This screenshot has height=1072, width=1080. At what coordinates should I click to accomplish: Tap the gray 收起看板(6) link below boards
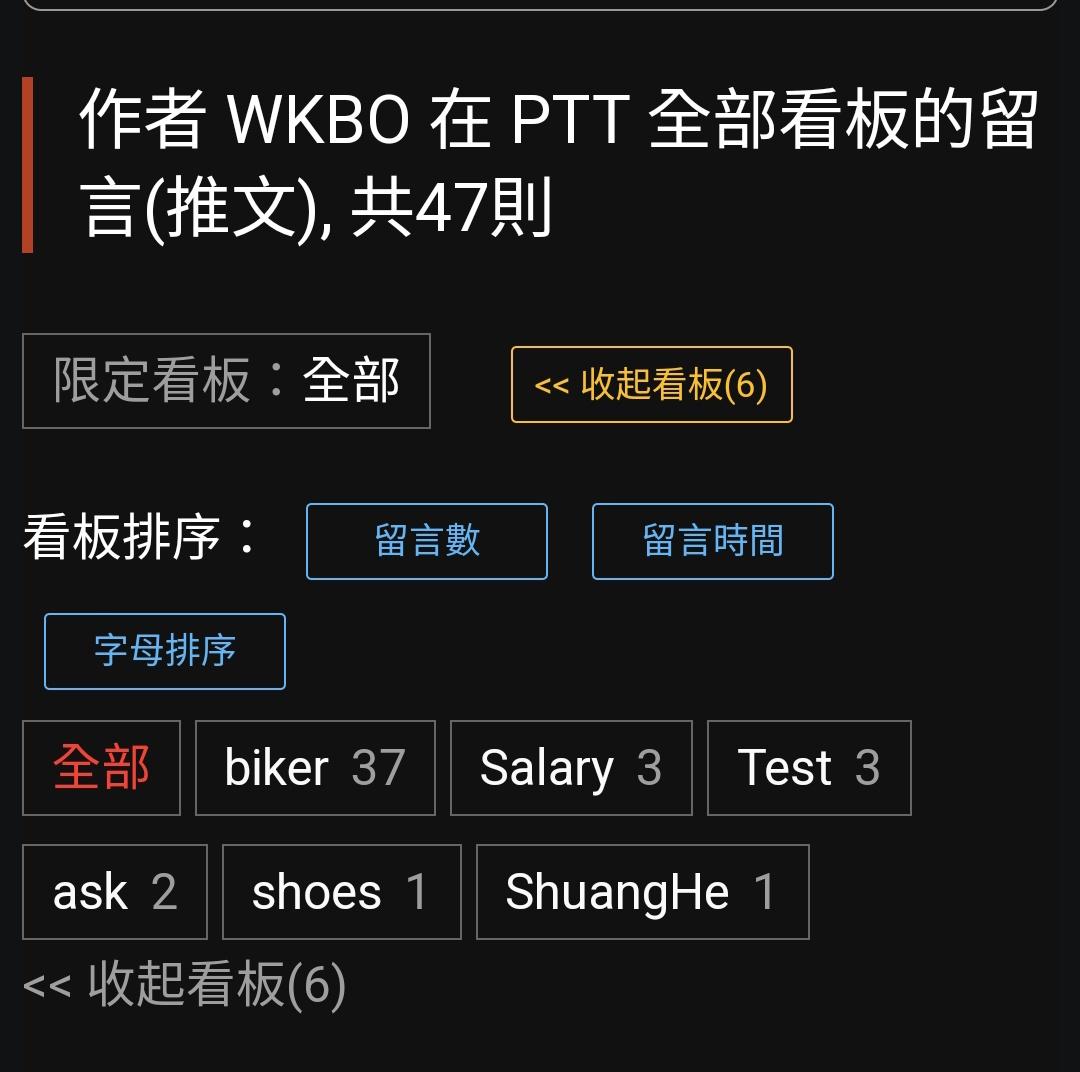(185, 984)
